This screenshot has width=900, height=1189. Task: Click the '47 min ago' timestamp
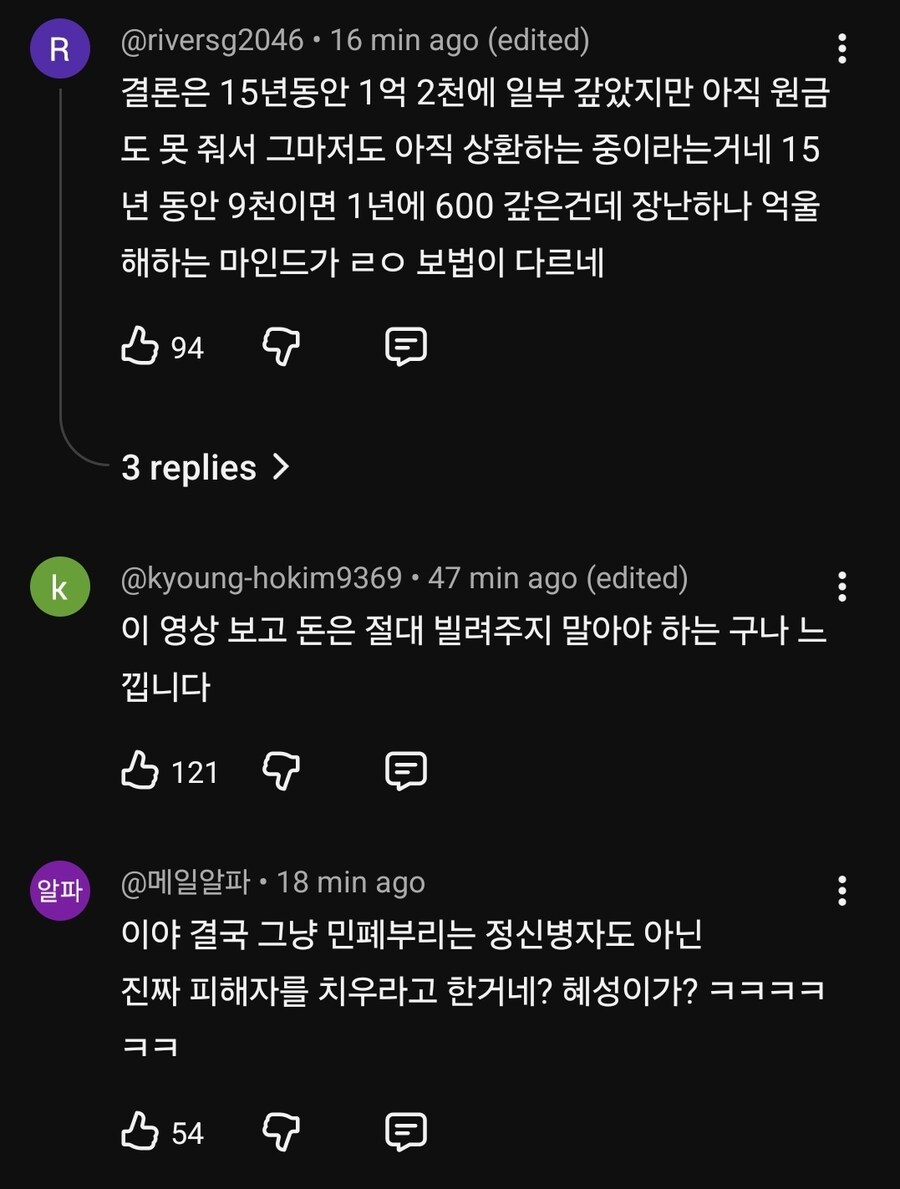[x=501, y=577]
